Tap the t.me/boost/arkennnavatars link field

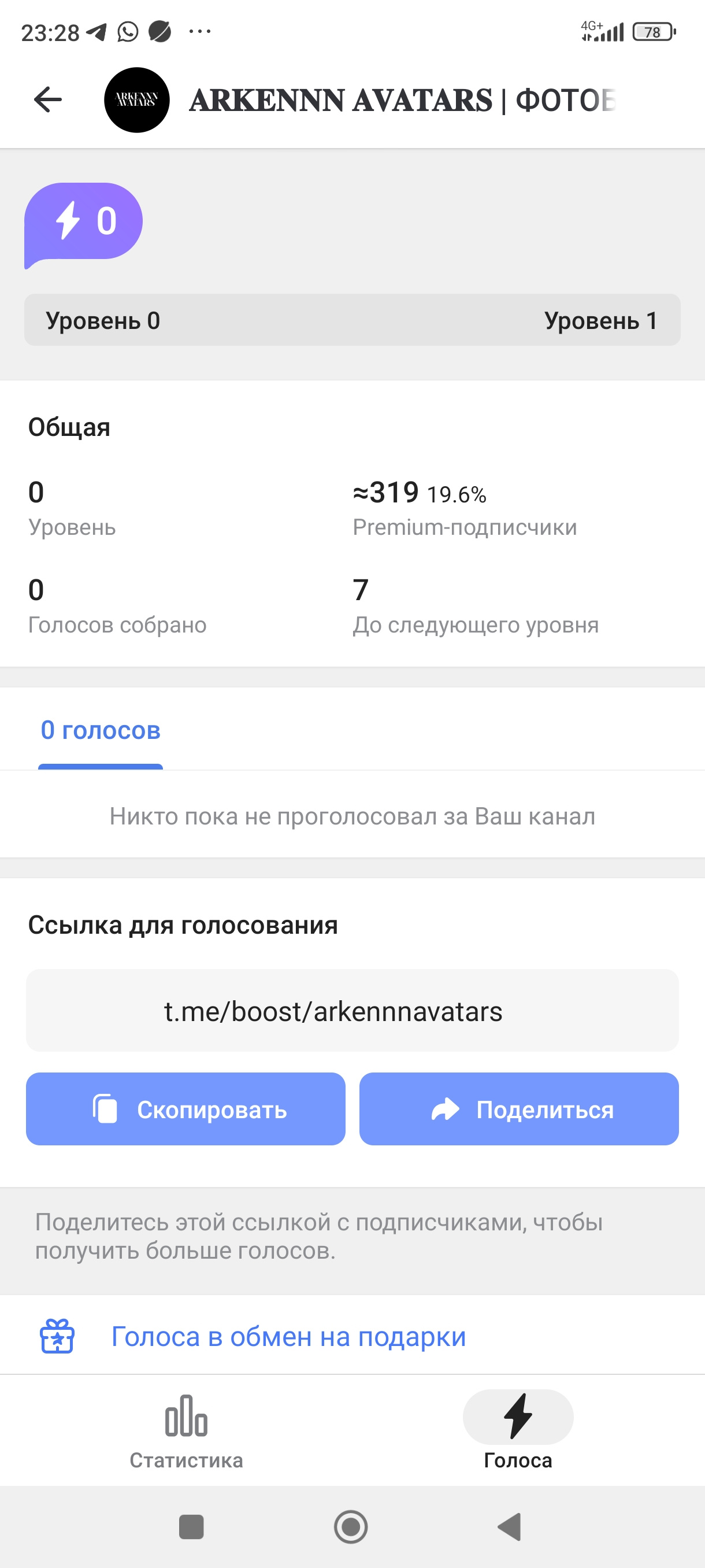click(352, 1011)
